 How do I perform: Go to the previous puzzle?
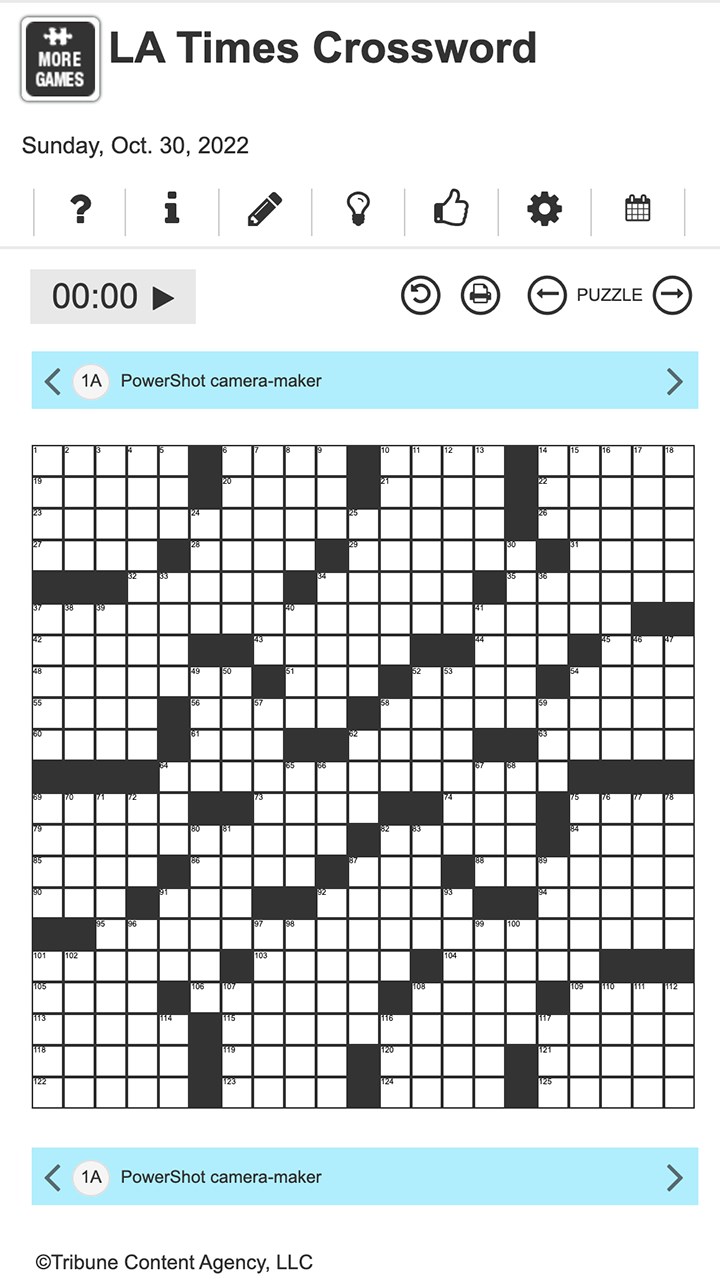click(x=547, y=295)
